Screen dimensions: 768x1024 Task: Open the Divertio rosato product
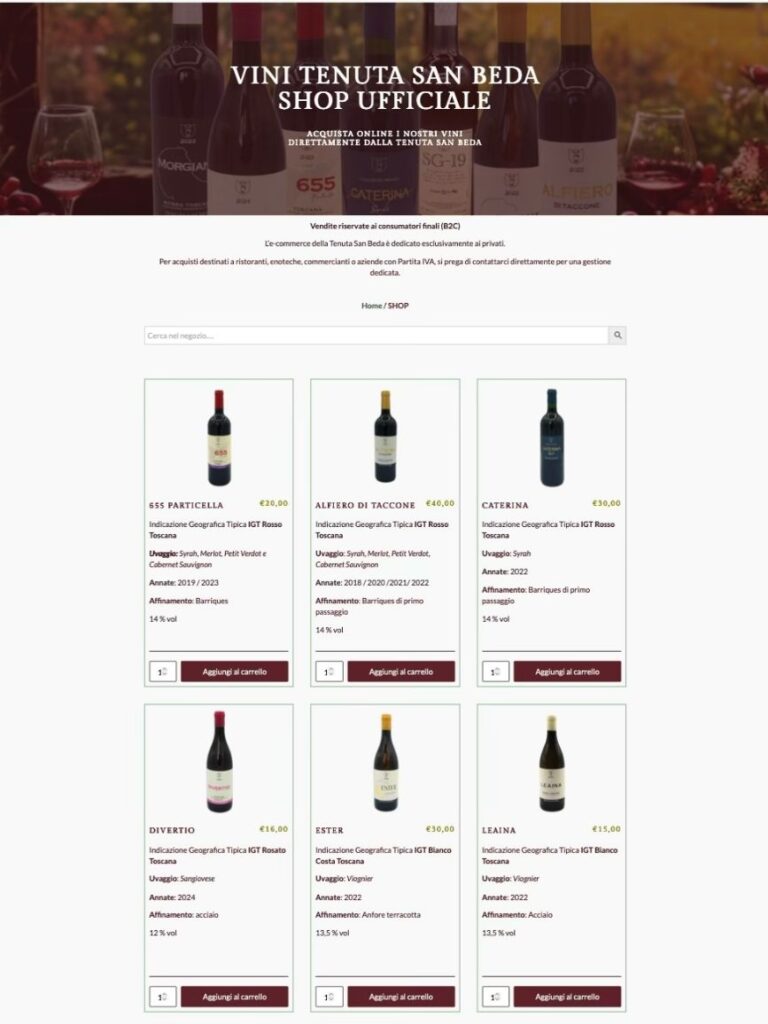tap(172, 830)
